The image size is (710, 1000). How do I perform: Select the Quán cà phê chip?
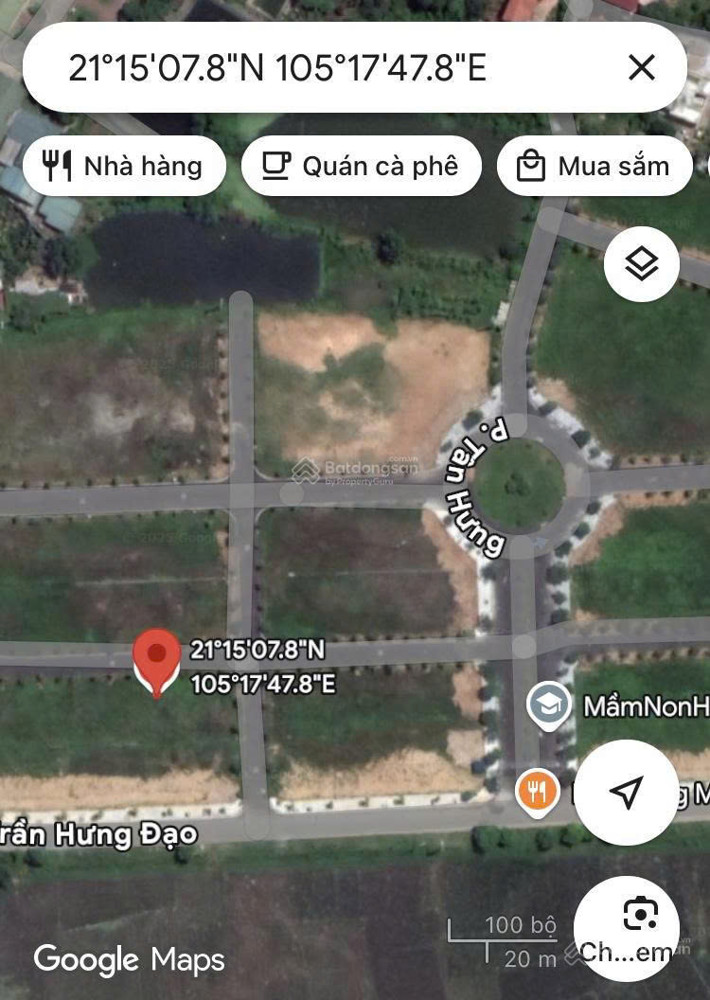[361, 166]
